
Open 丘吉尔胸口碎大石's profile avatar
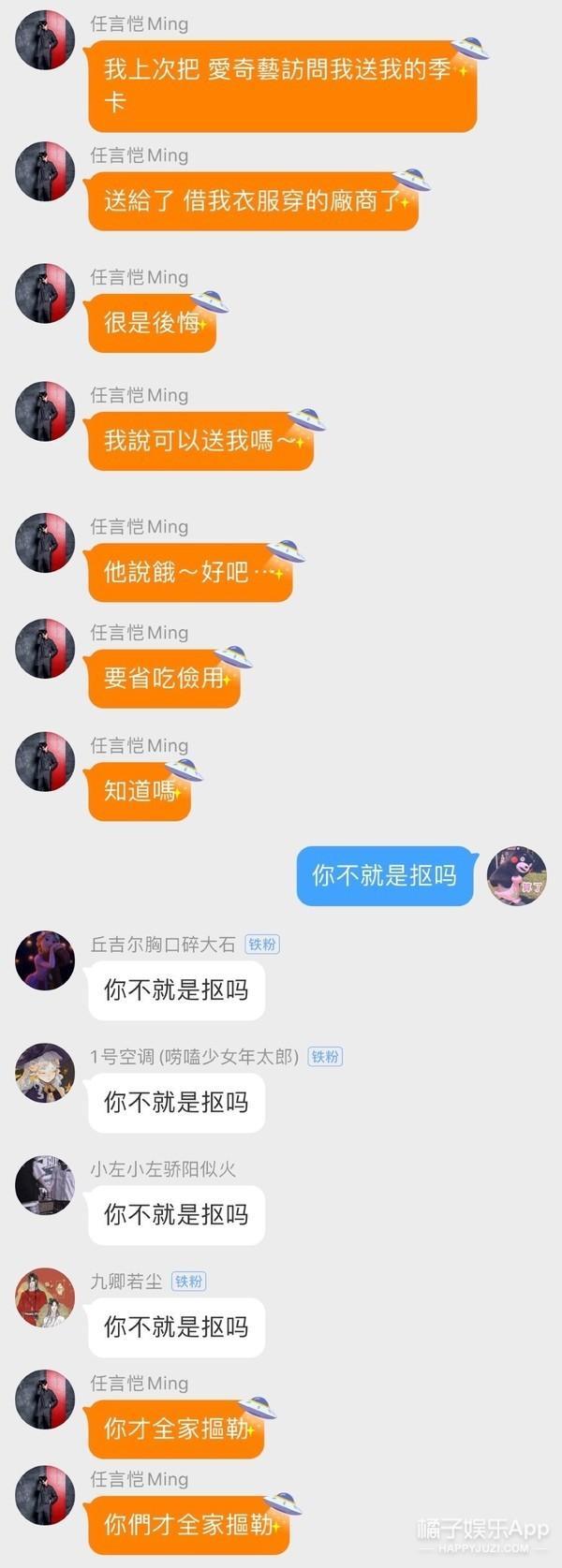coord(44,960)
